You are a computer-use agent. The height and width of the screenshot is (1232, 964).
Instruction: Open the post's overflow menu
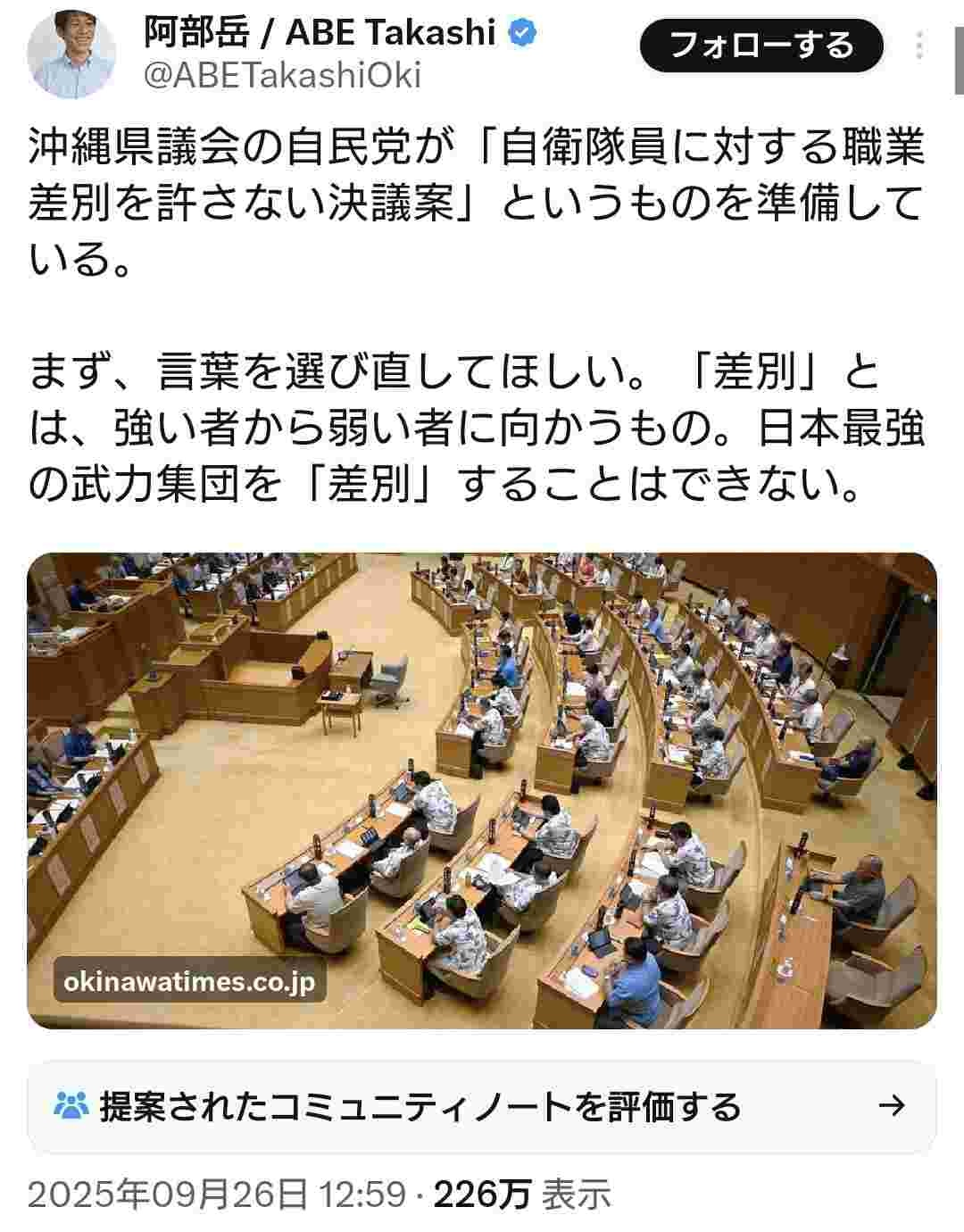pos(920,45)
